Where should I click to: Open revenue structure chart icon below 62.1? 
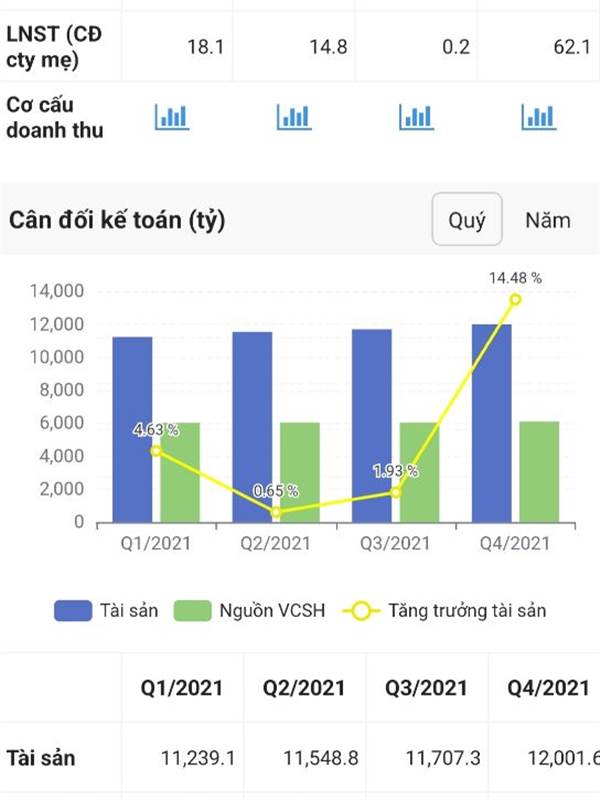tap(539, 117)
